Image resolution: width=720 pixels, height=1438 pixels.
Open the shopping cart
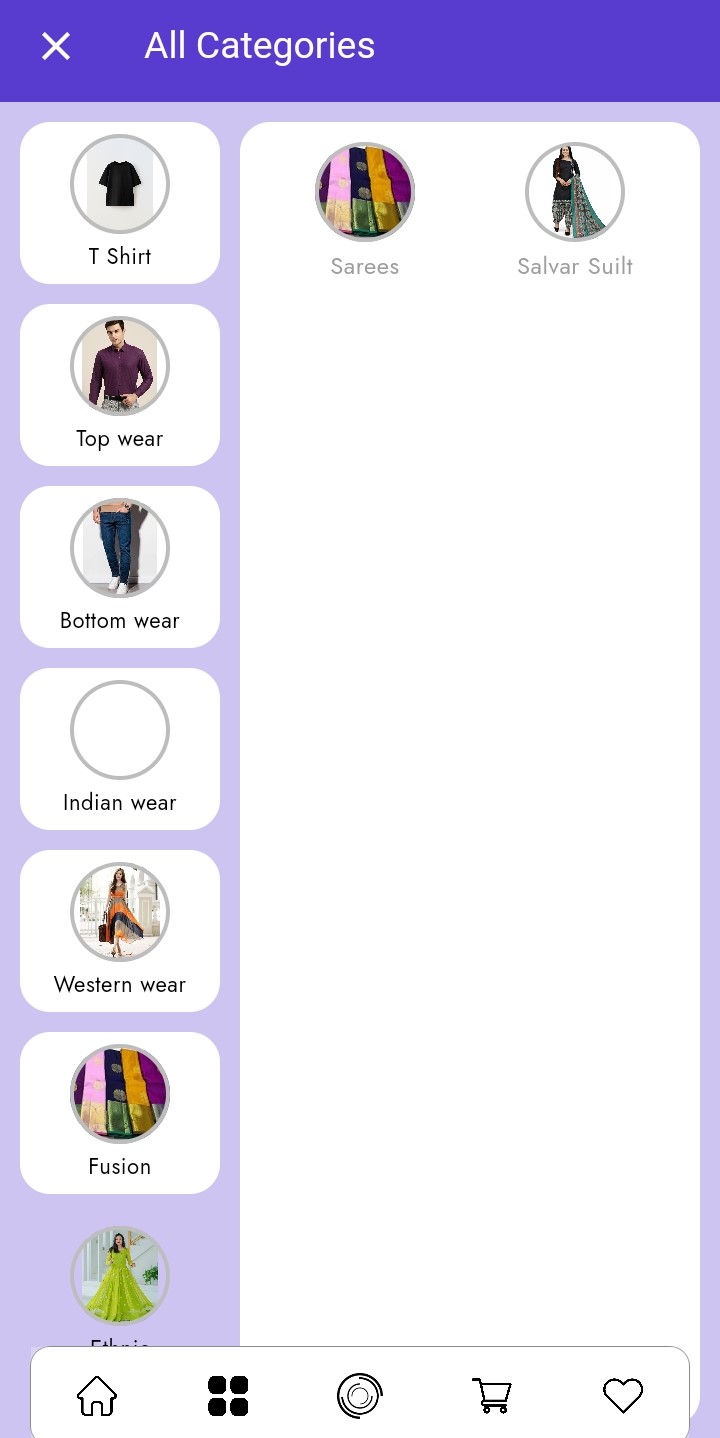[x=491, y=1396]
